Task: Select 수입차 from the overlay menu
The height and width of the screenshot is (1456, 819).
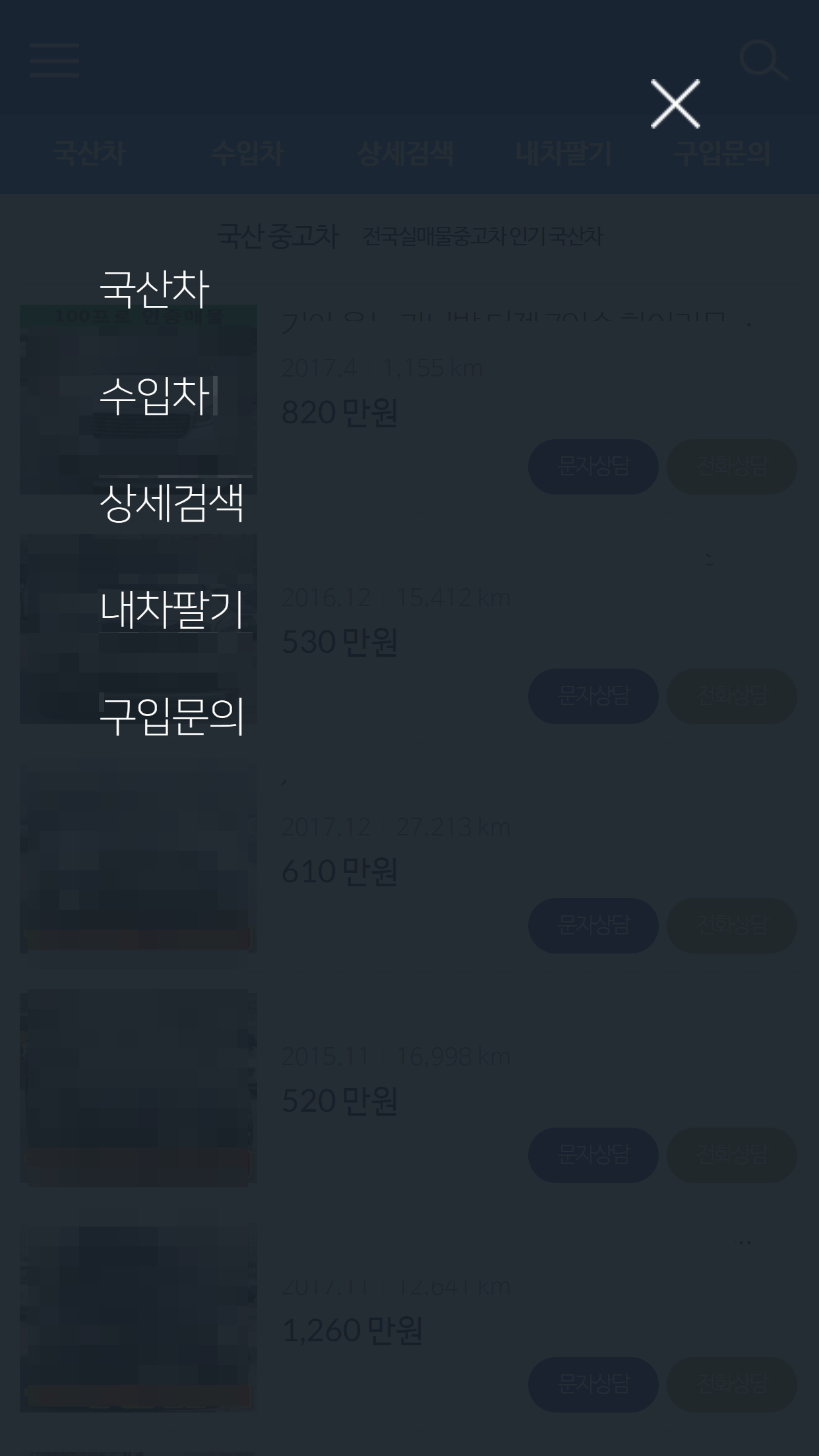Action: (x=154, y=396)
